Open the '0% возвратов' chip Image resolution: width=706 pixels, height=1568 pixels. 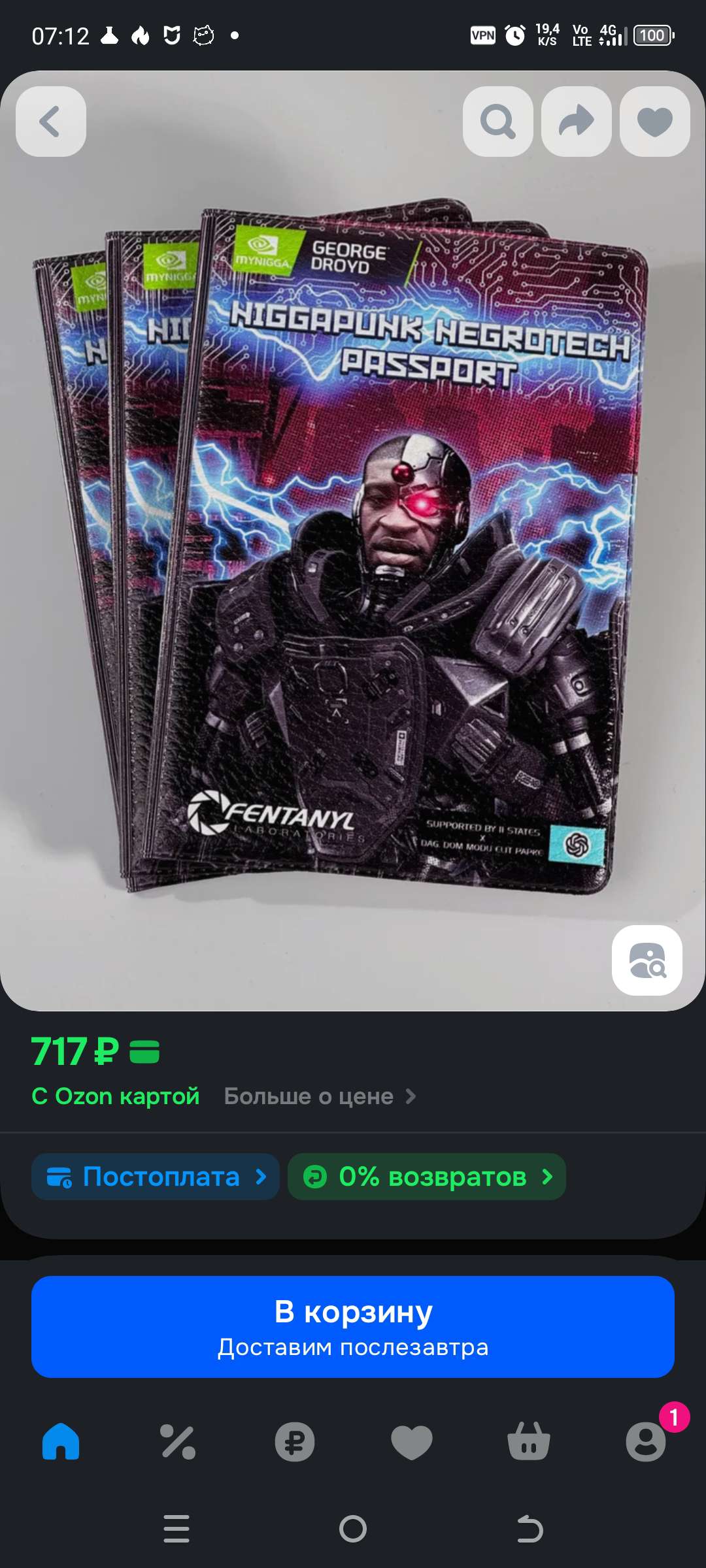427,1177
